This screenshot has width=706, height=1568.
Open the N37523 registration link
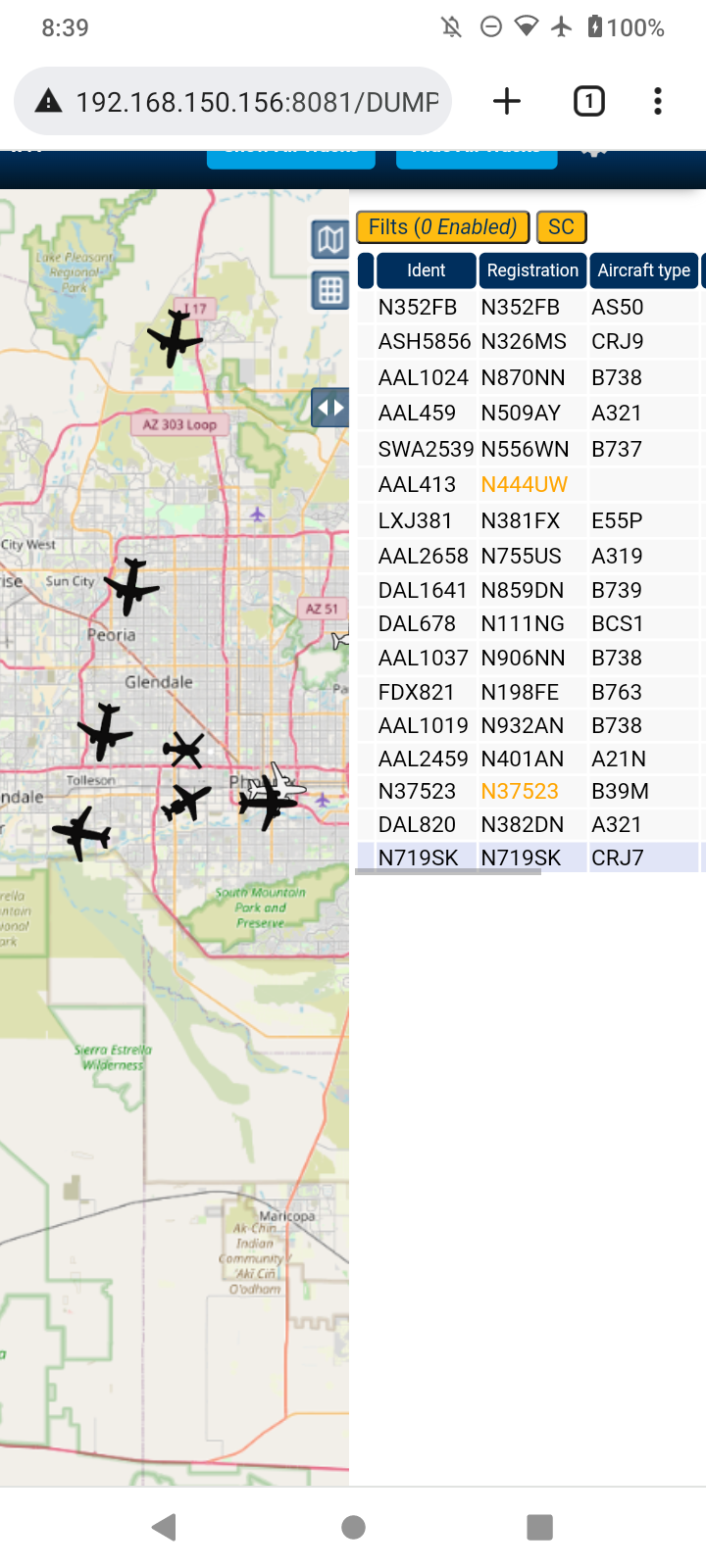520,791
